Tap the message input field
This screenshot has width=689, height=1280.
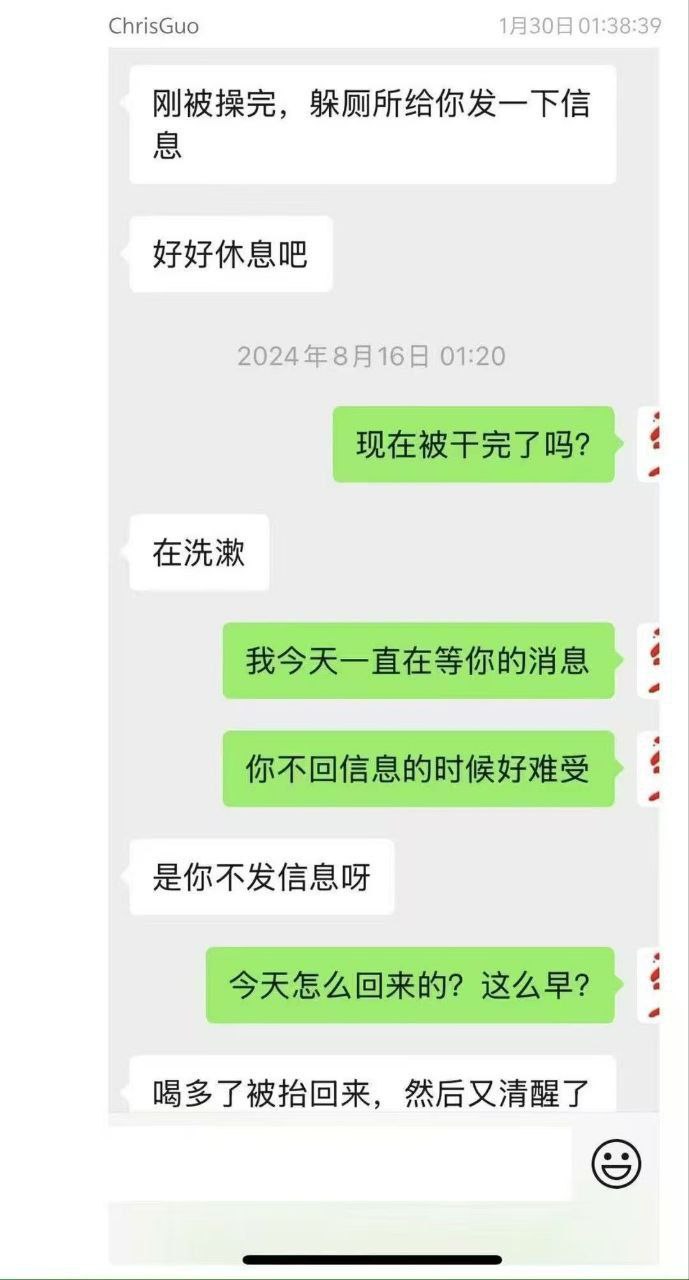pyautogui.click(x=340, y=1163)
